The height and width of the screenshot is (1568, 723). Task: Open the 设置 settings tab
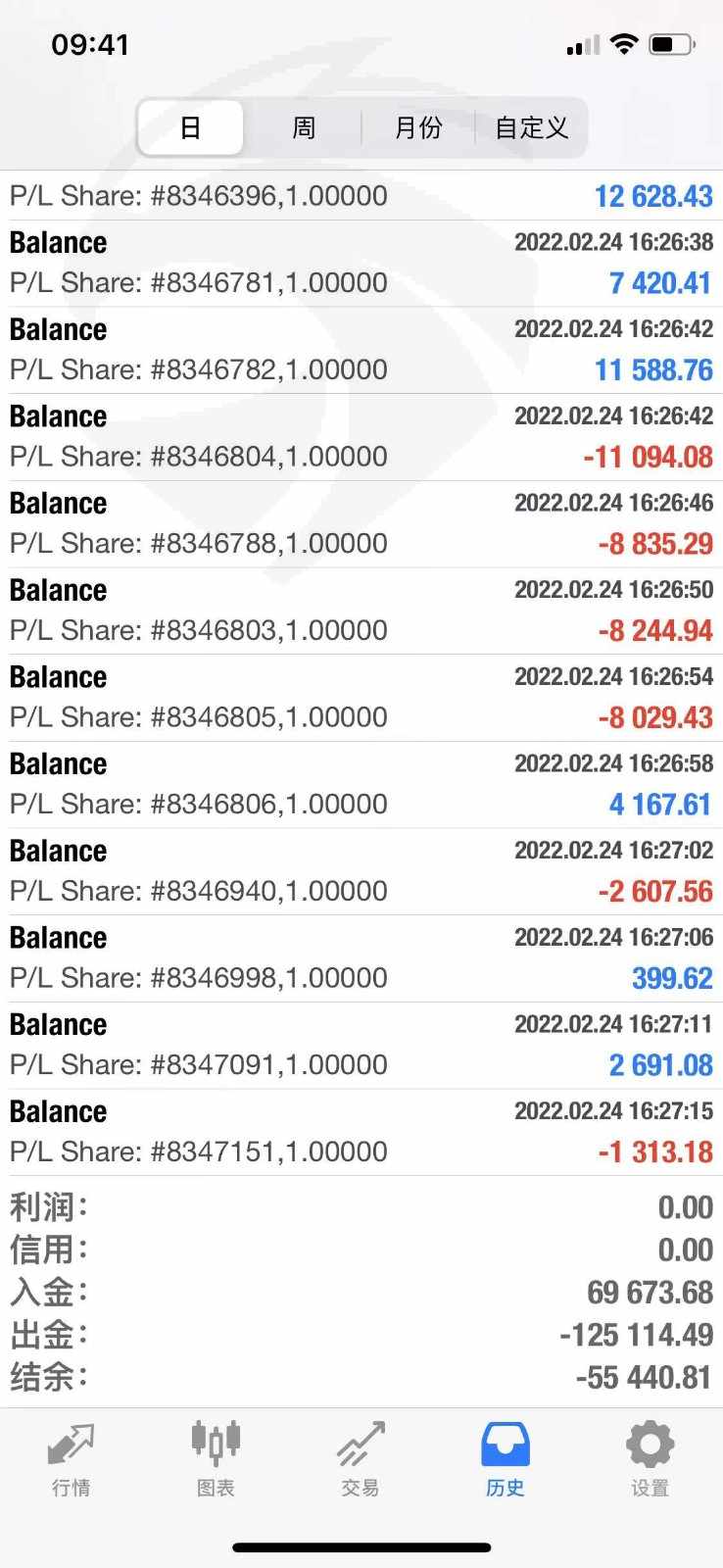click(x=650, y=1458)
